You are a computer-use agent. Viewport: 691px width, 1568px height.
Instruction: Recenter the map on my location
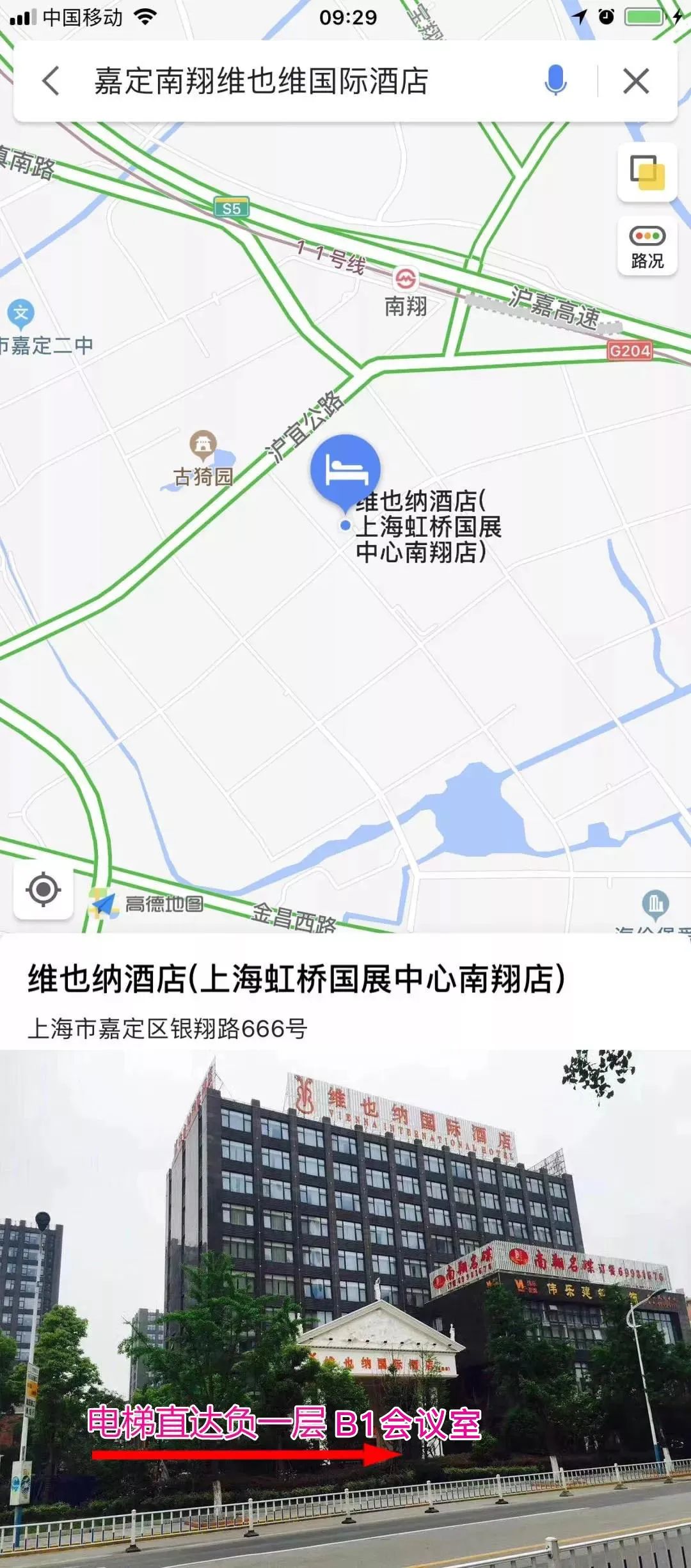pyautogui.click(x=44, y=889)
